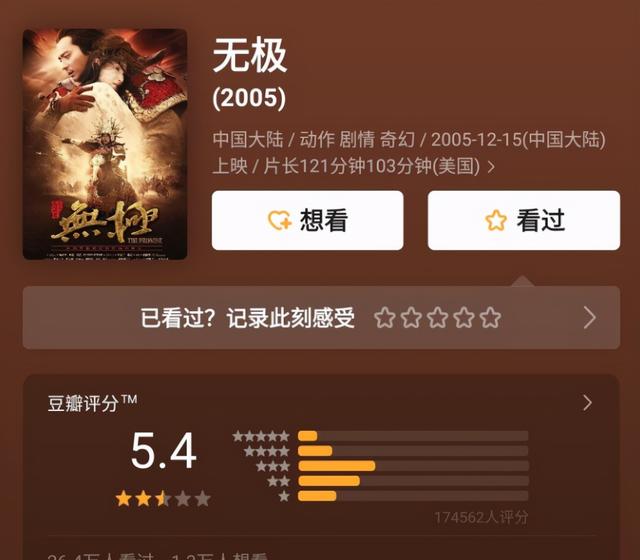Expand the movie info details chevron
The image size is (640, 560).
click(x=491, y=167)
